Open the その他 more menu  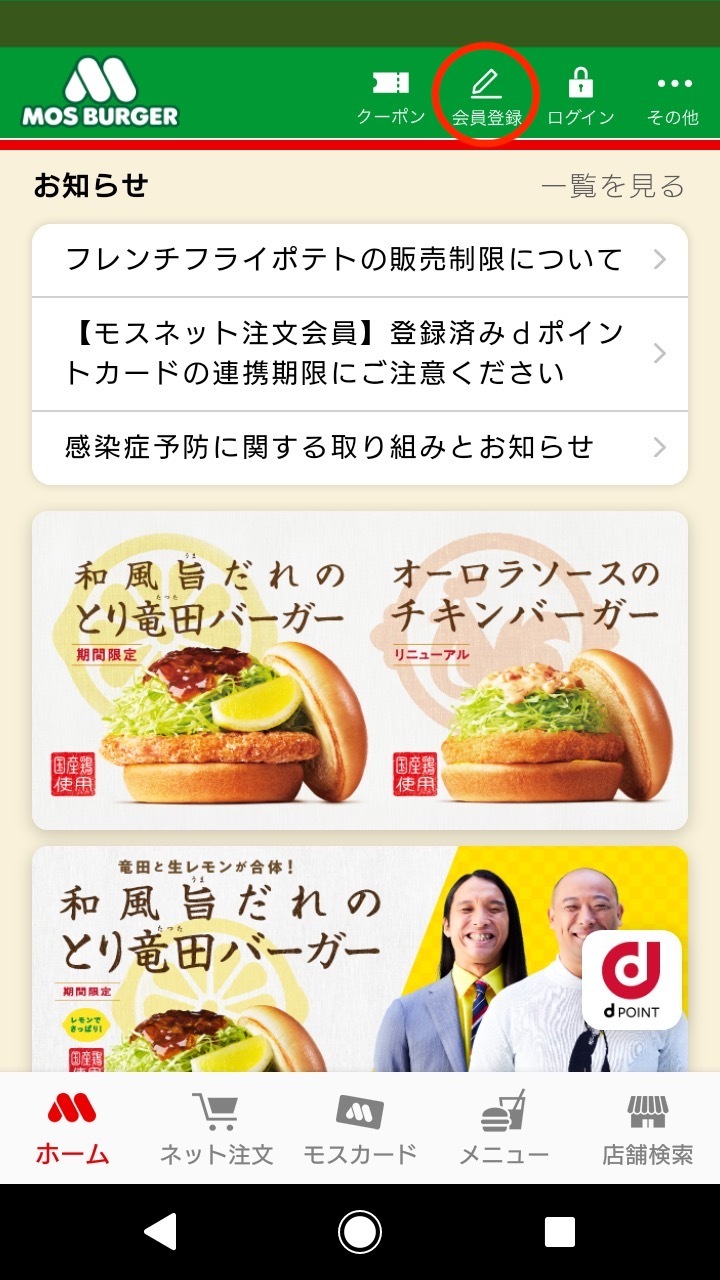coord(673,98)
